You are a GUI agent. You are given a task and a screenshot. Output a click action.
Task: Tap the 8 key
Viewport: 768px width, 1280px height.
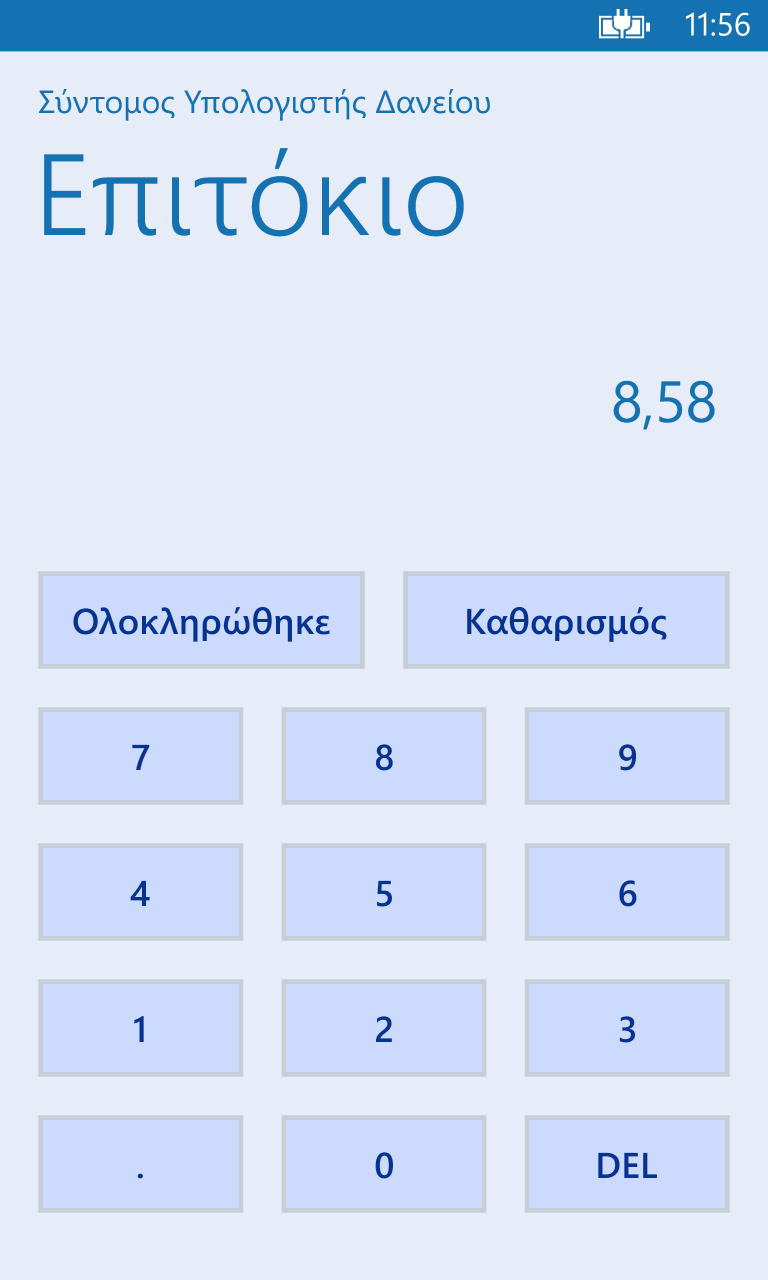point(384,756)
